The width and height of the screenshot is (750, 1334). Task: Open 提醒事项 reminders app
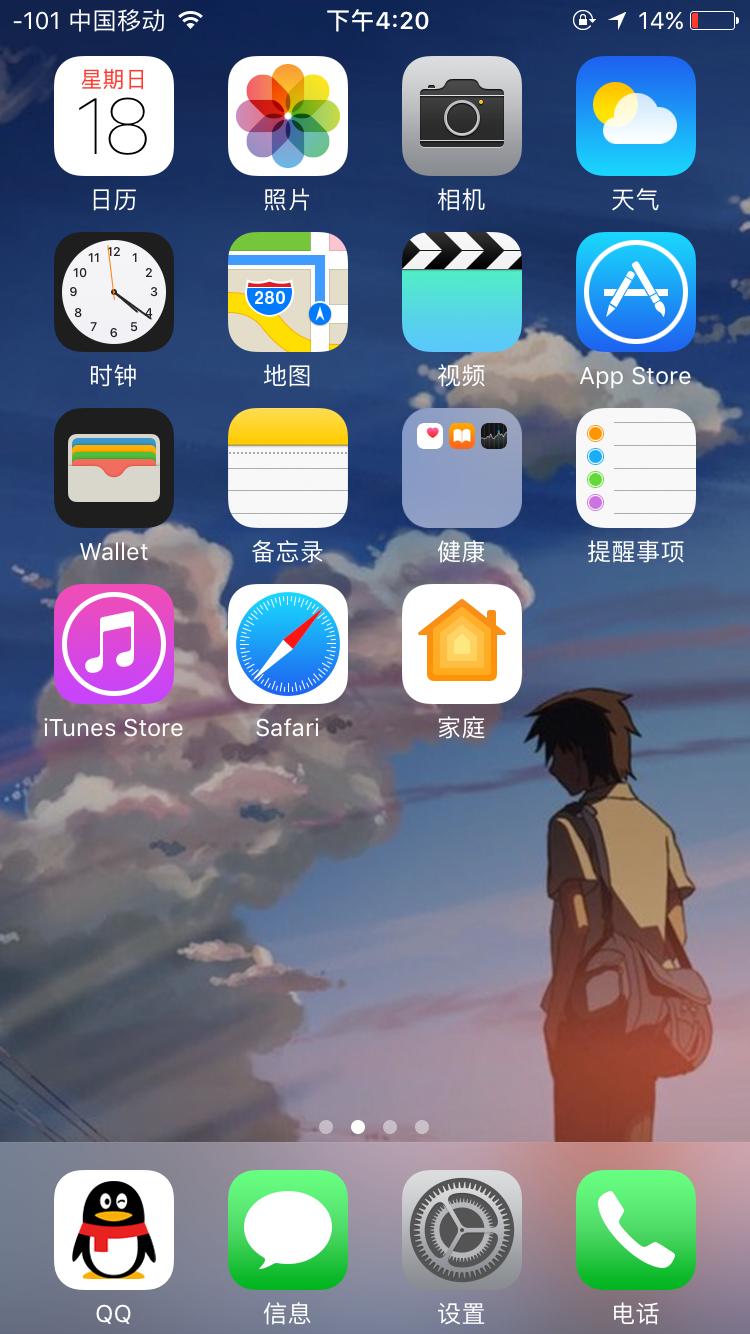point(635,468)
